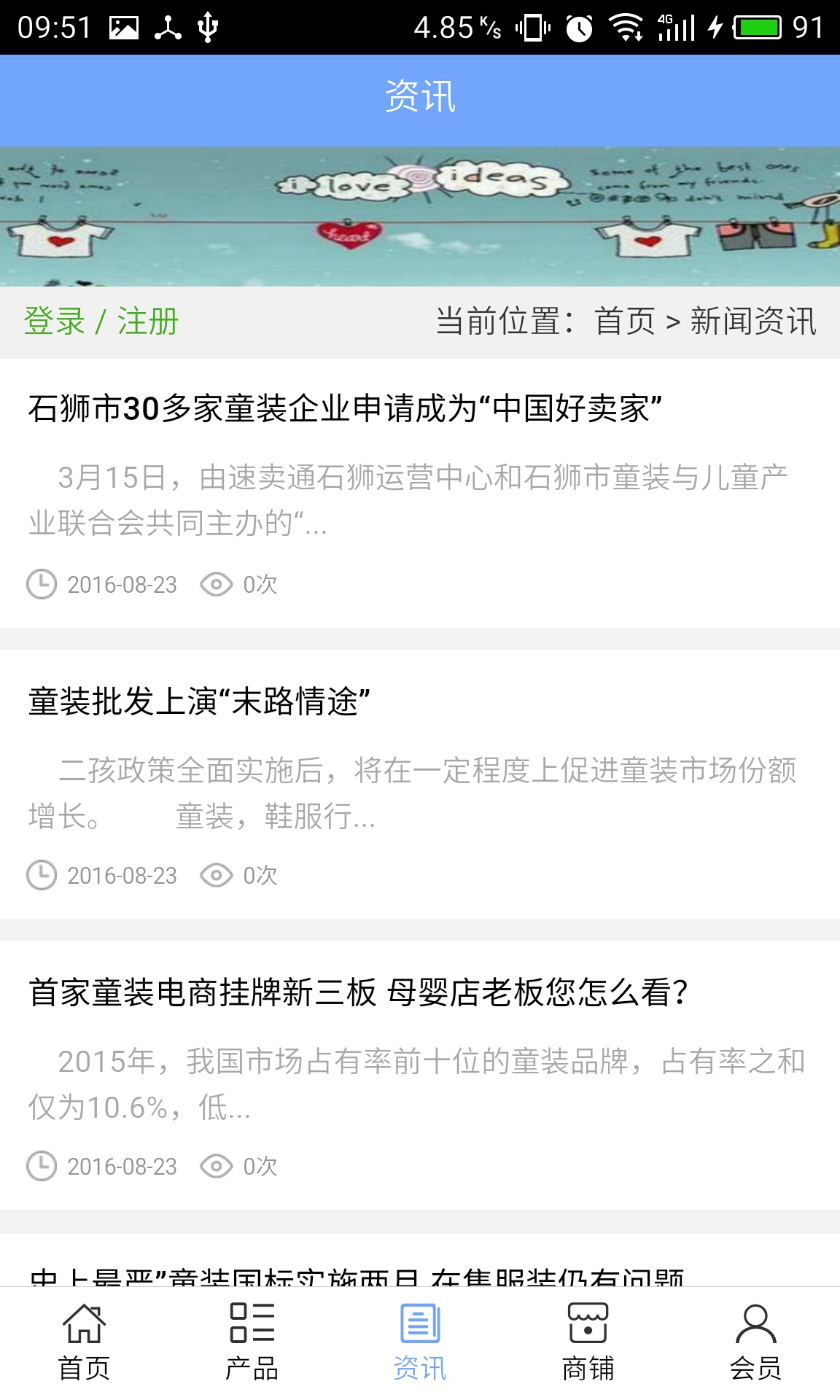The width and height of the screenshot is (840, 1400).
Task: Open the 登录 / 注册 login link
Action: point(101,322)
